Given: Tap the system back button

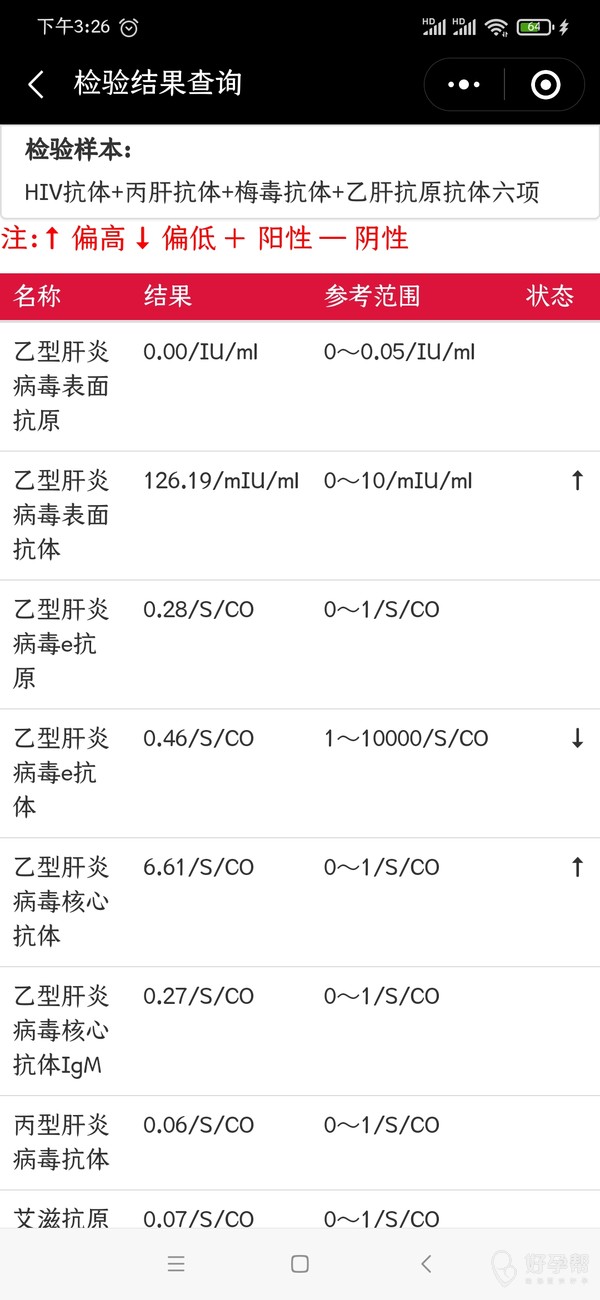Looking at the screenshot, I should [426, 1264].
